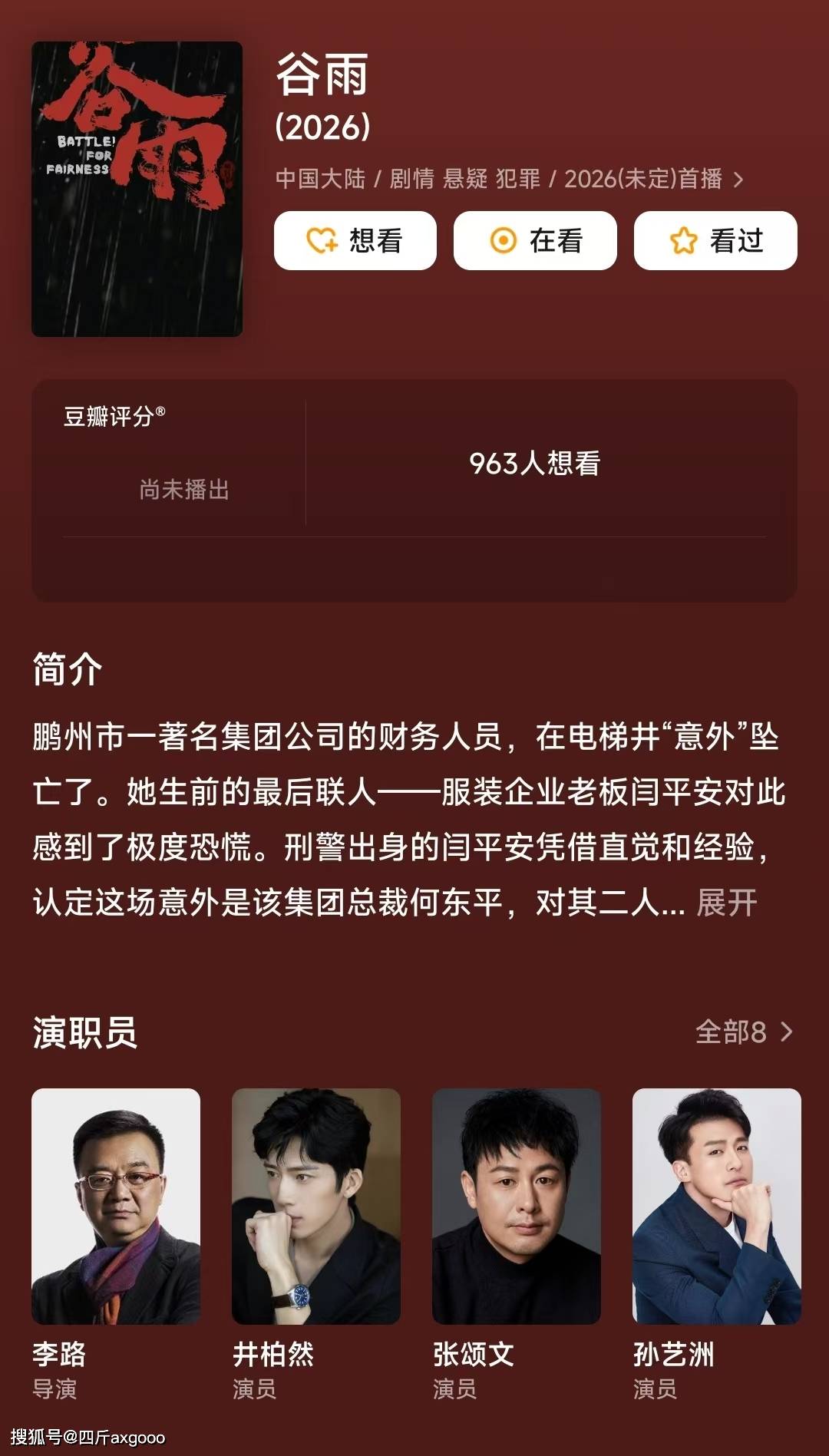829x1456 pixels.
Task: Mark the show as 看过
Action: (x=715, y=241)
